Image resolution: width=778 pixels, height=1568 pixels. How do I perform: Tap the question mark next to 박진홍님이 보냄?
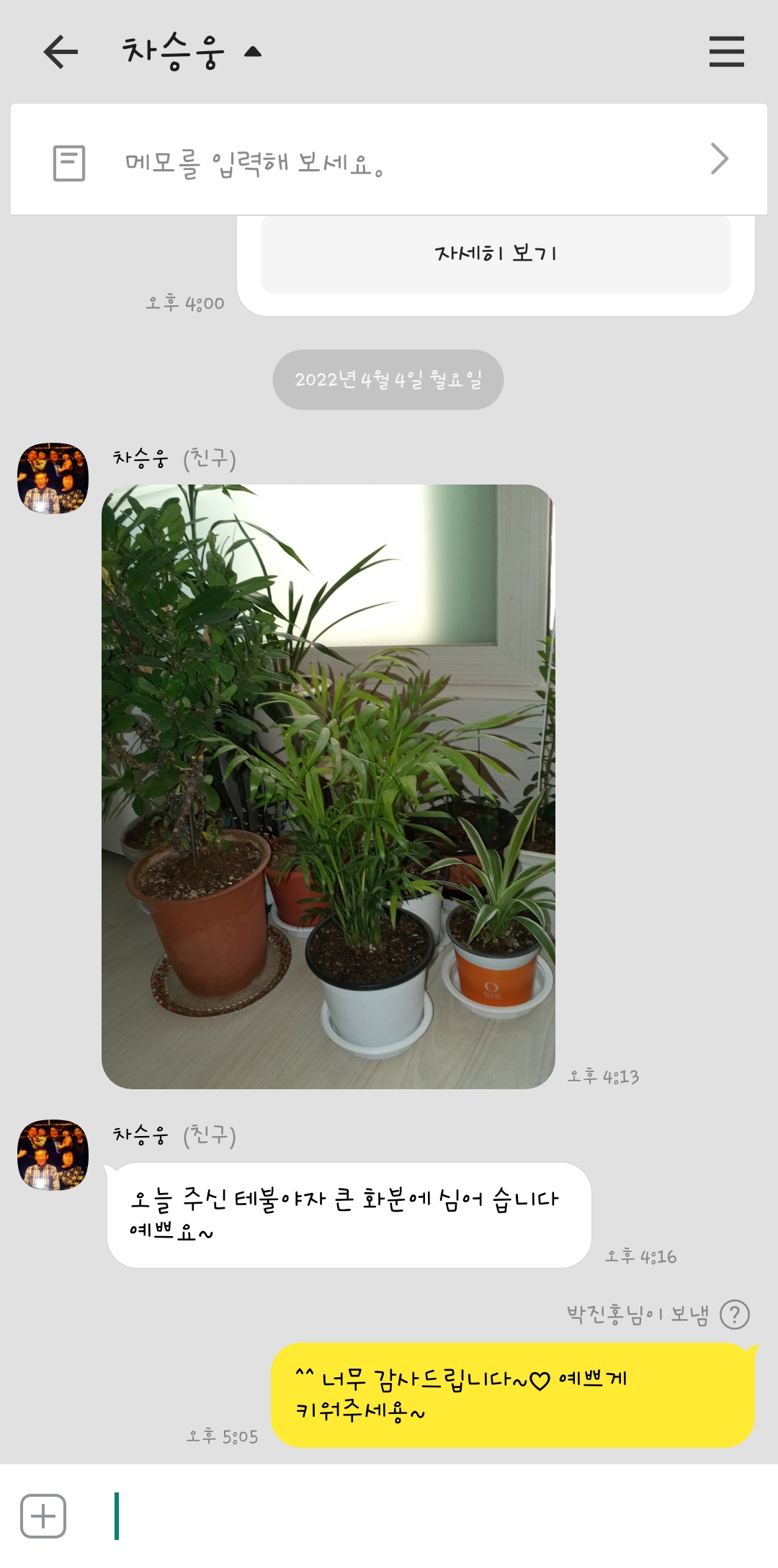(735, 1315)
